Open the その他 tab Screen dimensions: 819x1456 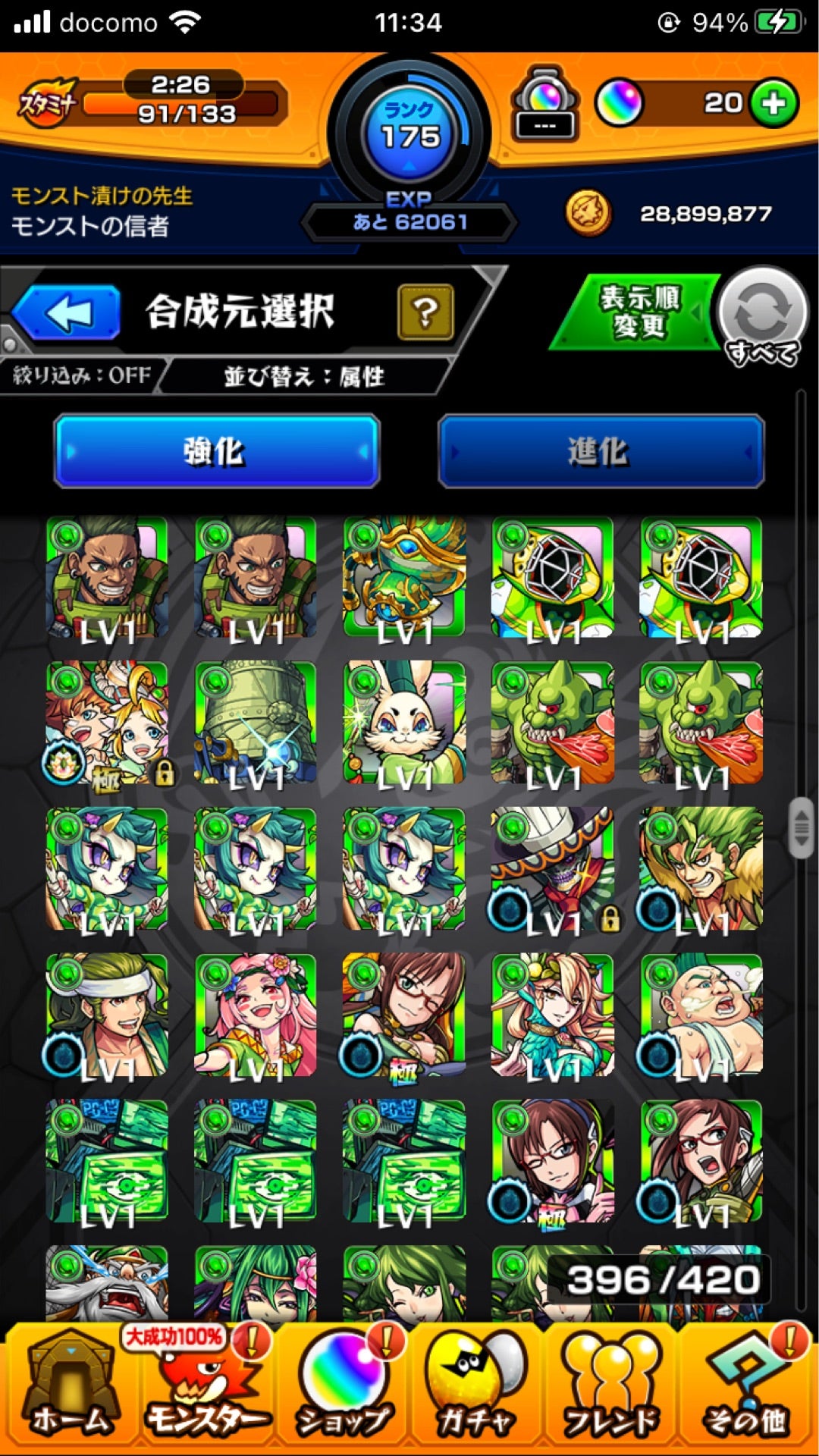click(x=747, y=1389)
